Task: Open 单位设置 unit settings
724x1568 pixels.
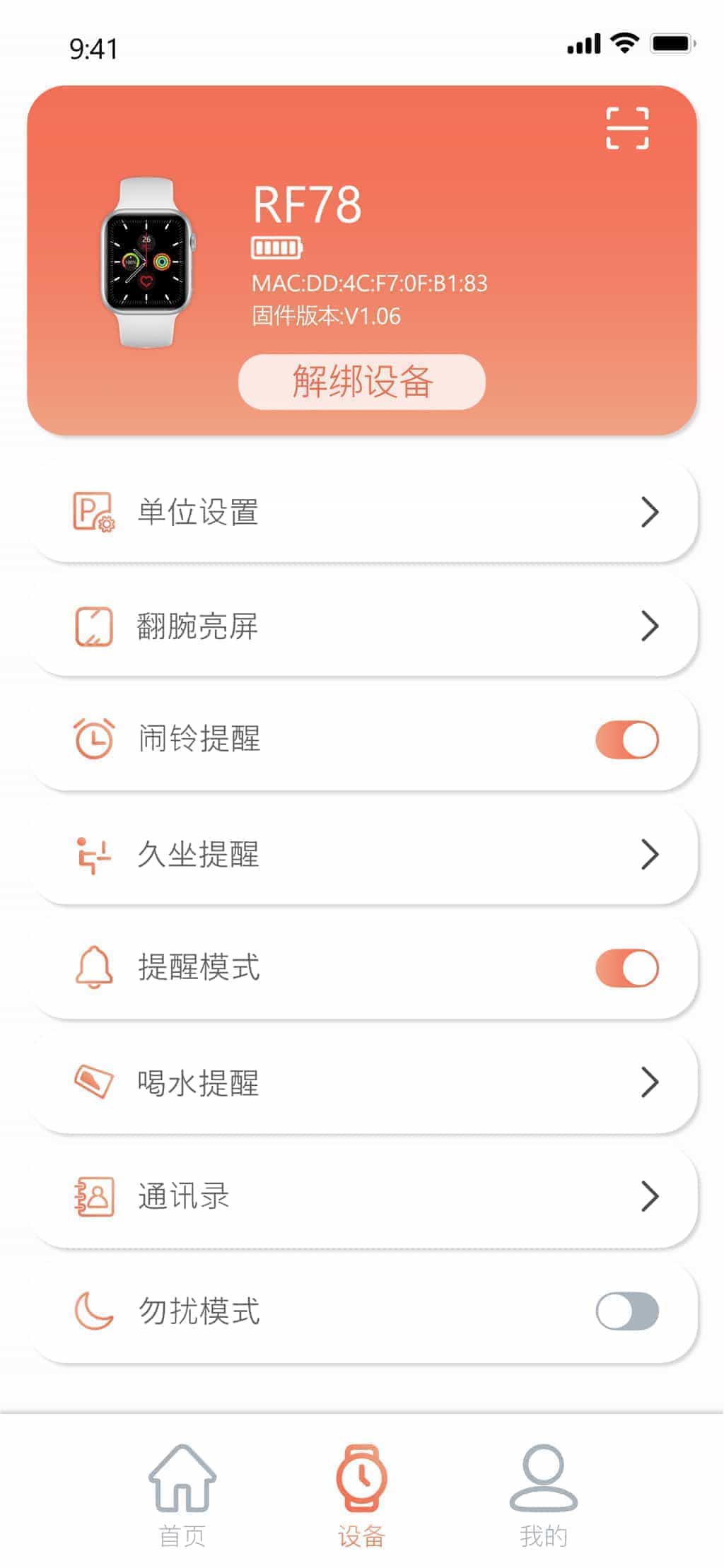Action: pos(362,512)
